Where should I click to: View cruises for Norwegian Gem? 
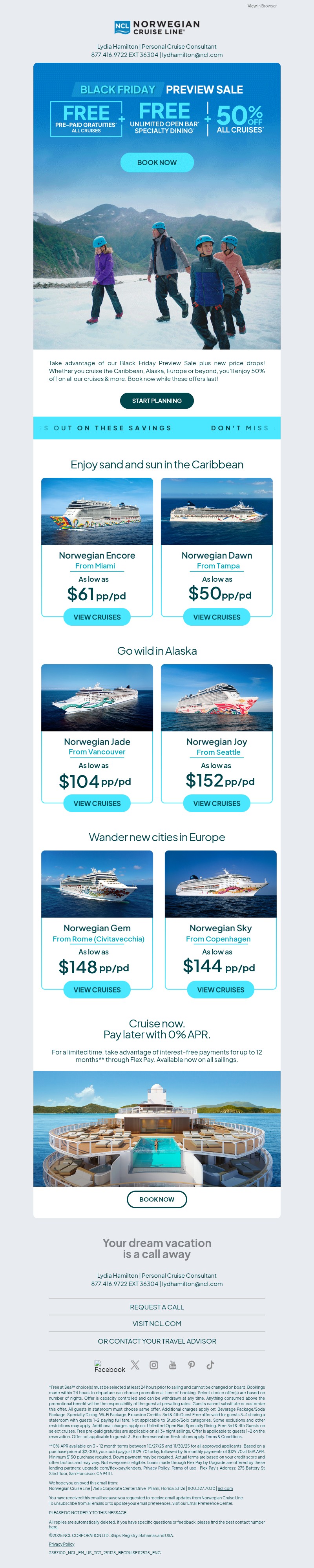pyautogui.click(x=97, y=989)
